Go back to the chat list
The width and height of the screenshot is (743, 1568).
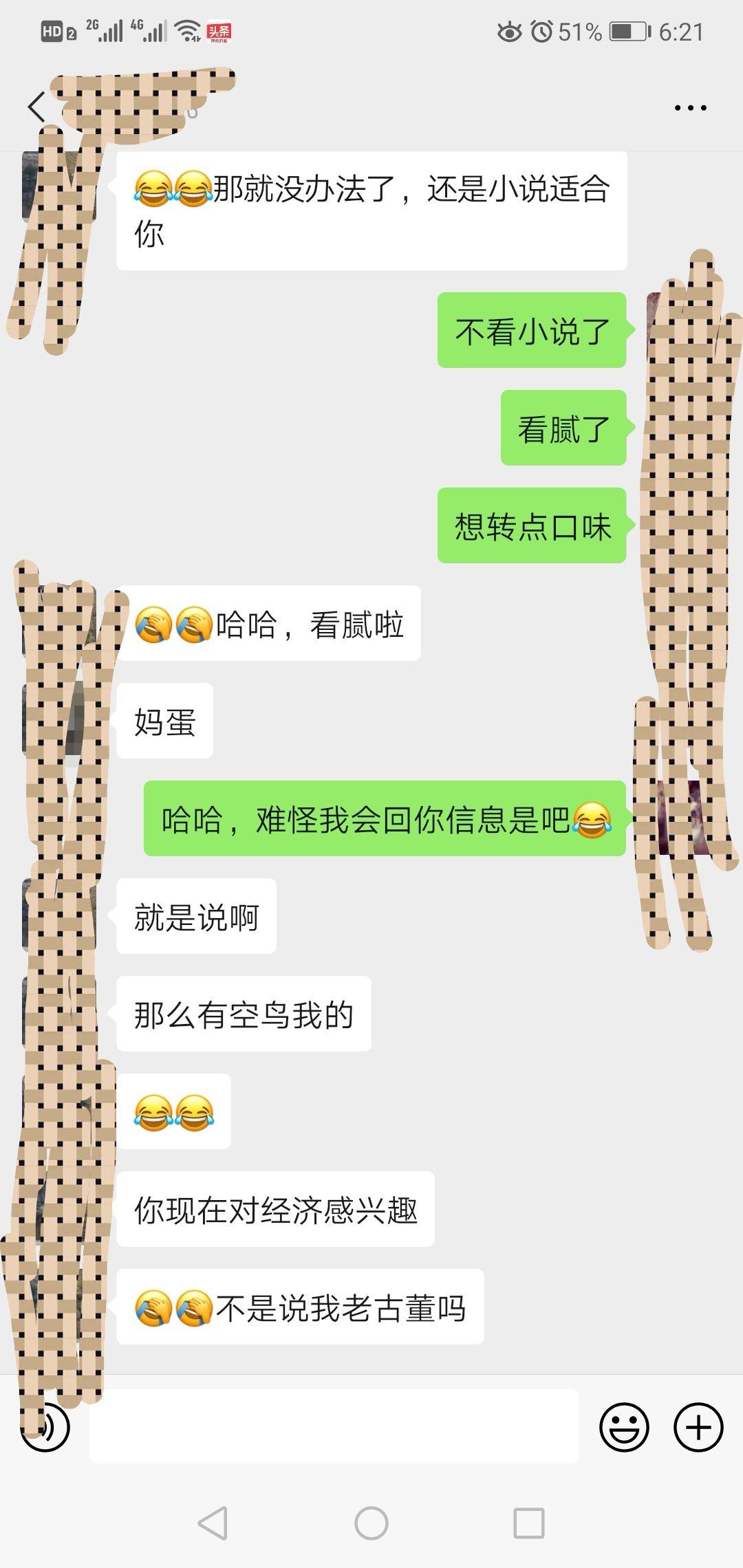[36, 108]
